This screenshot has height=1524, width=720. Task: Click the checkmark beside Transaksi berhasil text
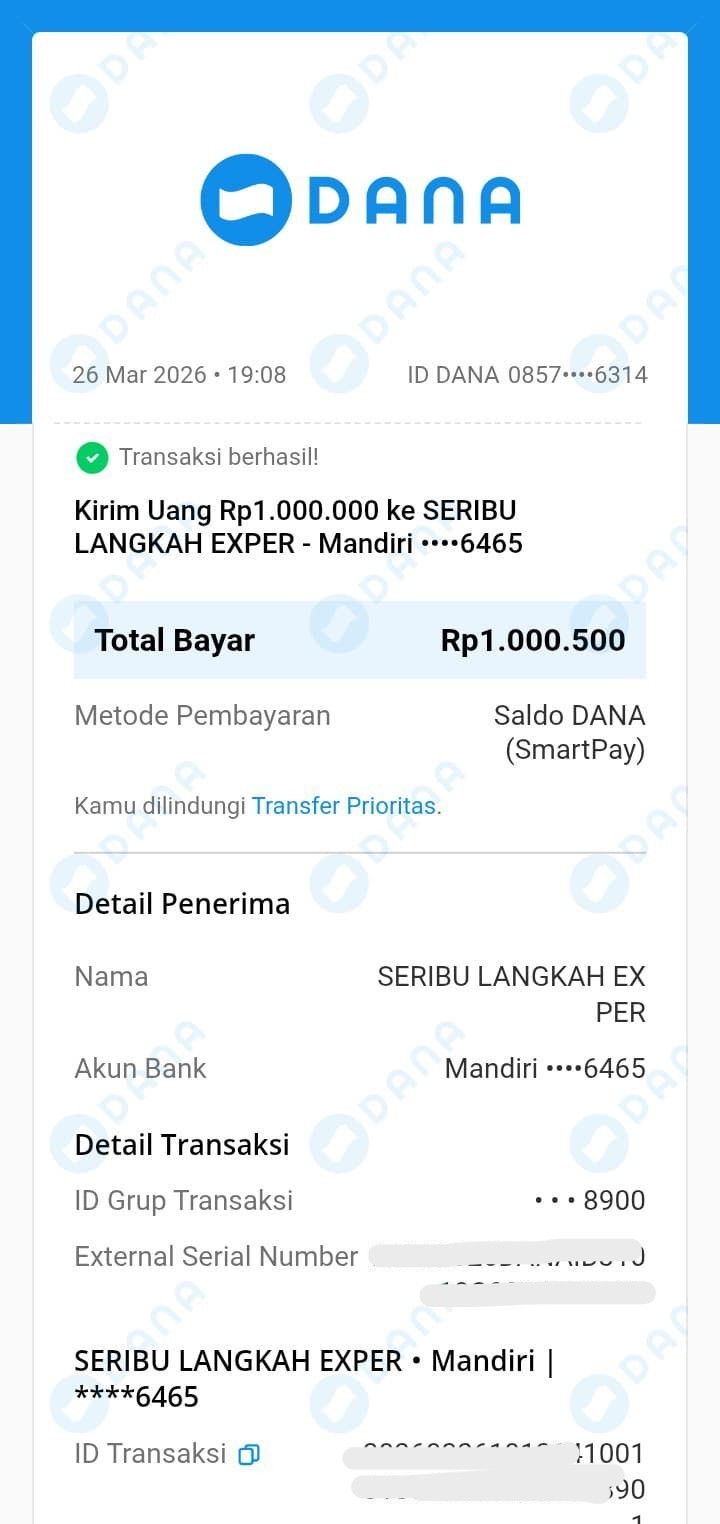click(91, 457)
